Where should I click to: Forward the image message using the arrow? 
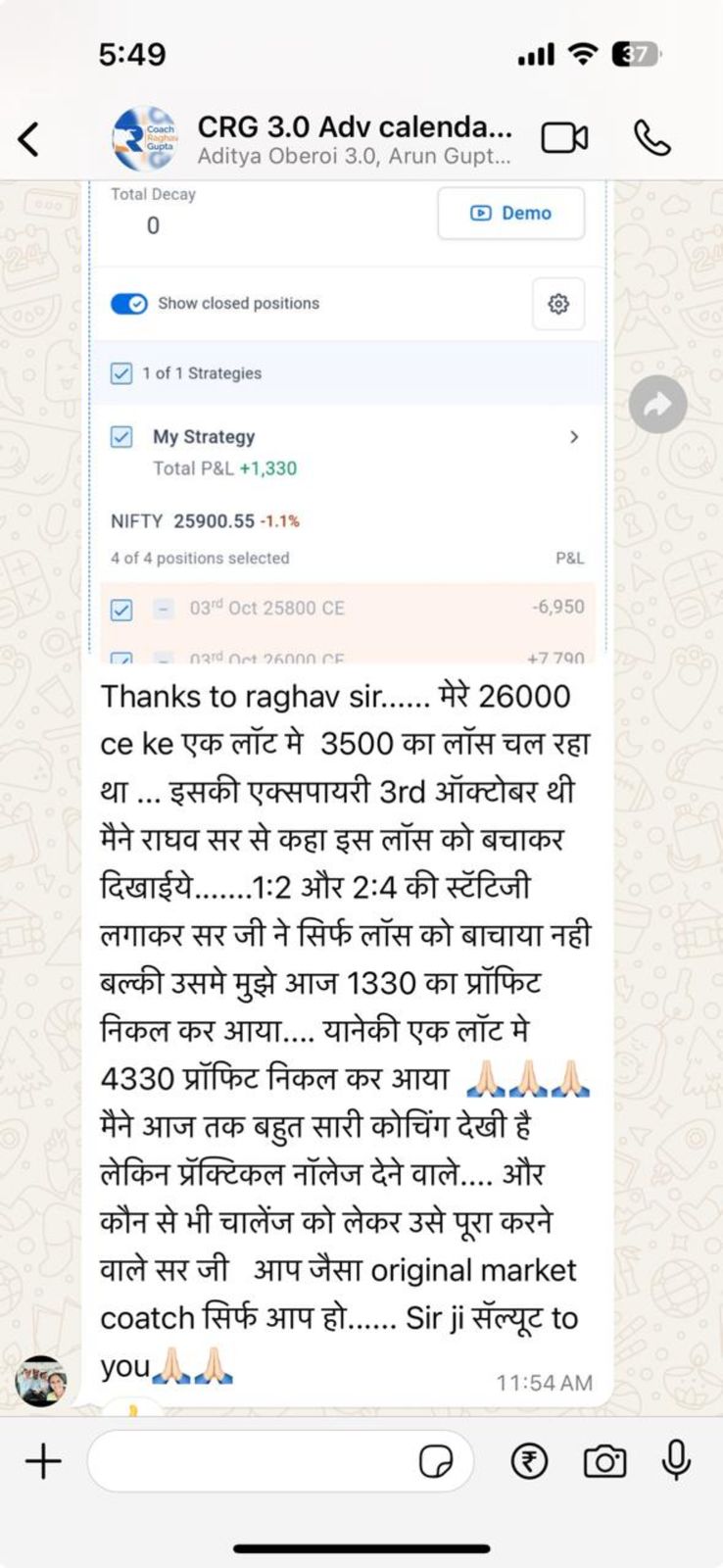pos(657,404)
